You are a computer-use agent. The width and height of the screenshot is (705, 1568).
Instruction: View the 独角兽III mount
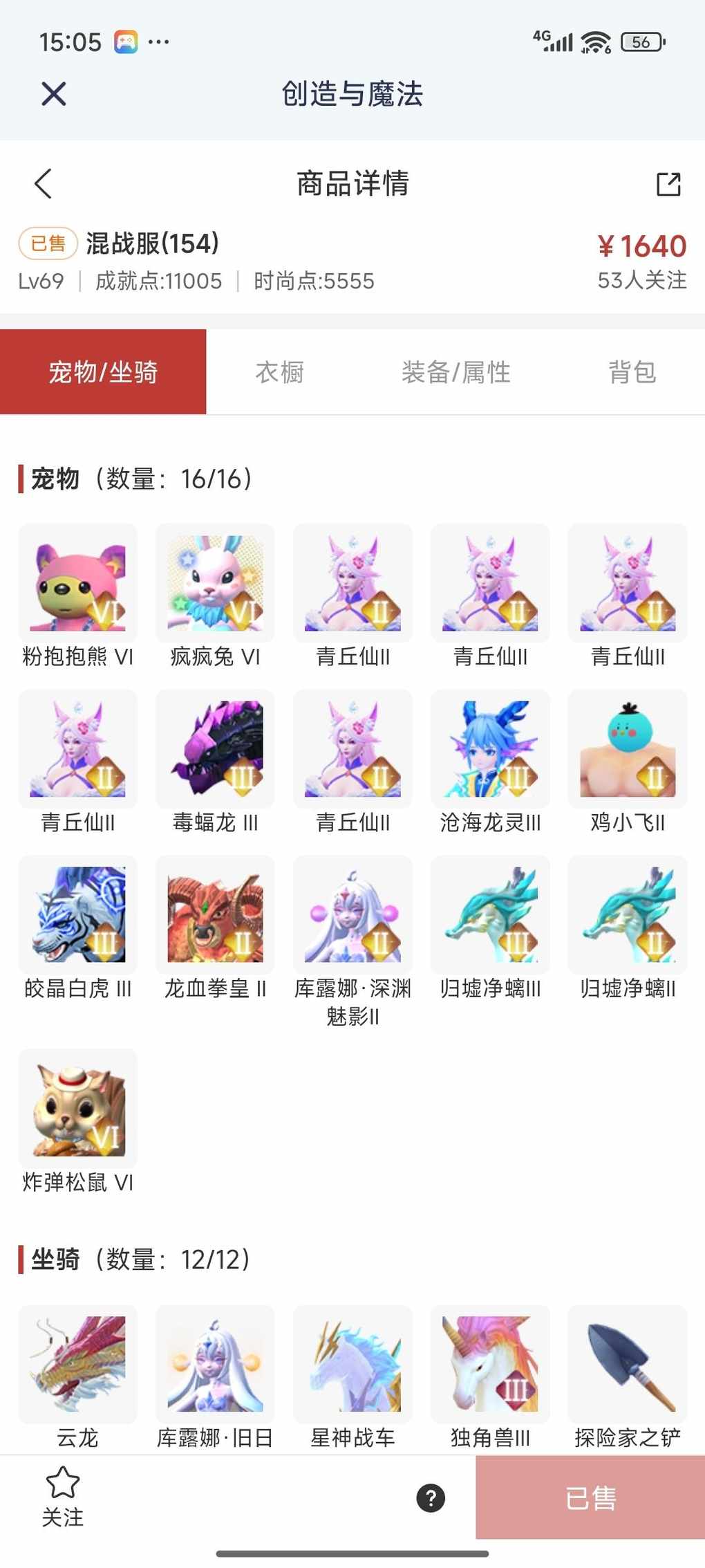click(490, 1365)
